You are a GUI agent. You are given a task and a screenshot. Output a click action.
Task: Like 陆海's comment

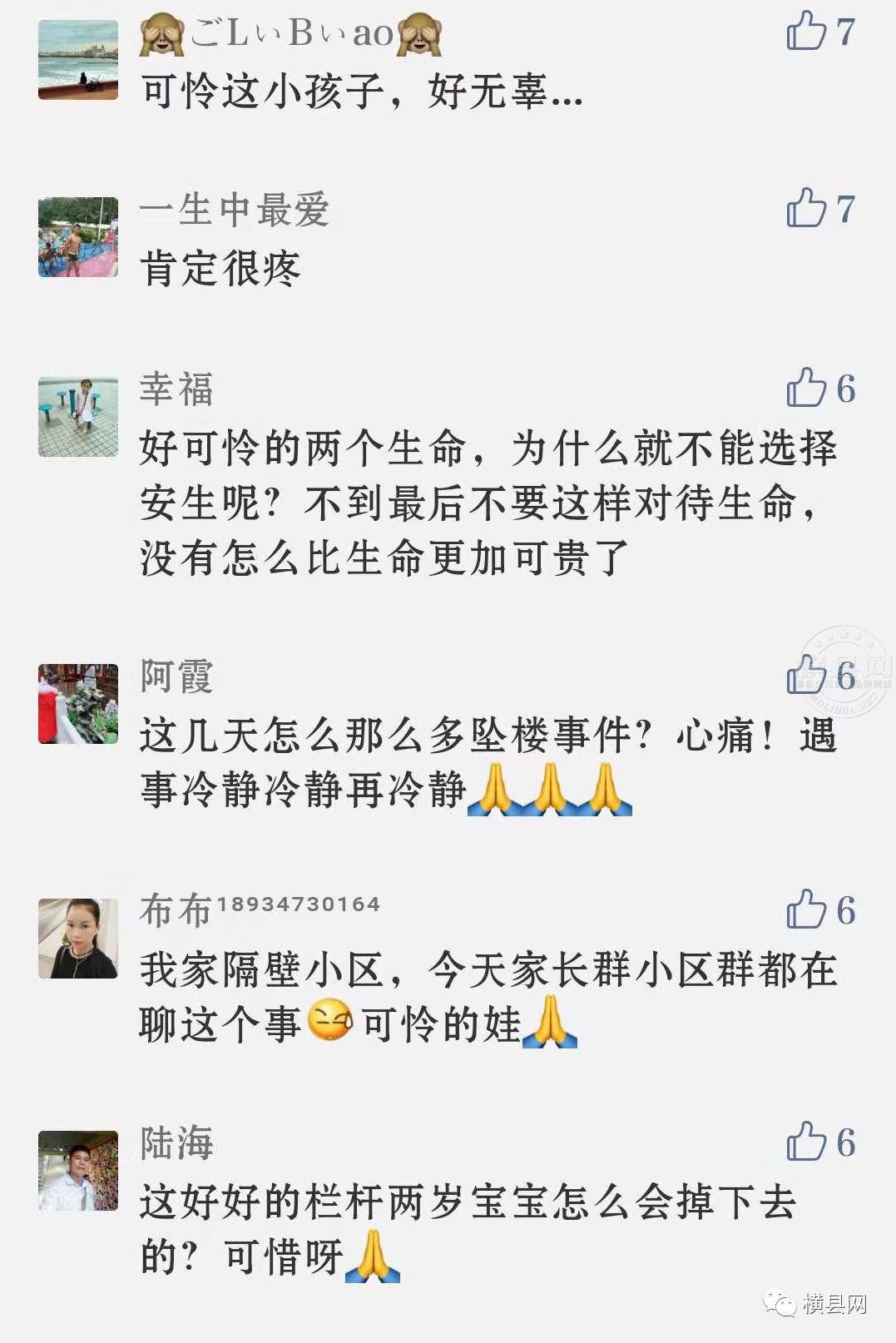[x=806, y=1142]
